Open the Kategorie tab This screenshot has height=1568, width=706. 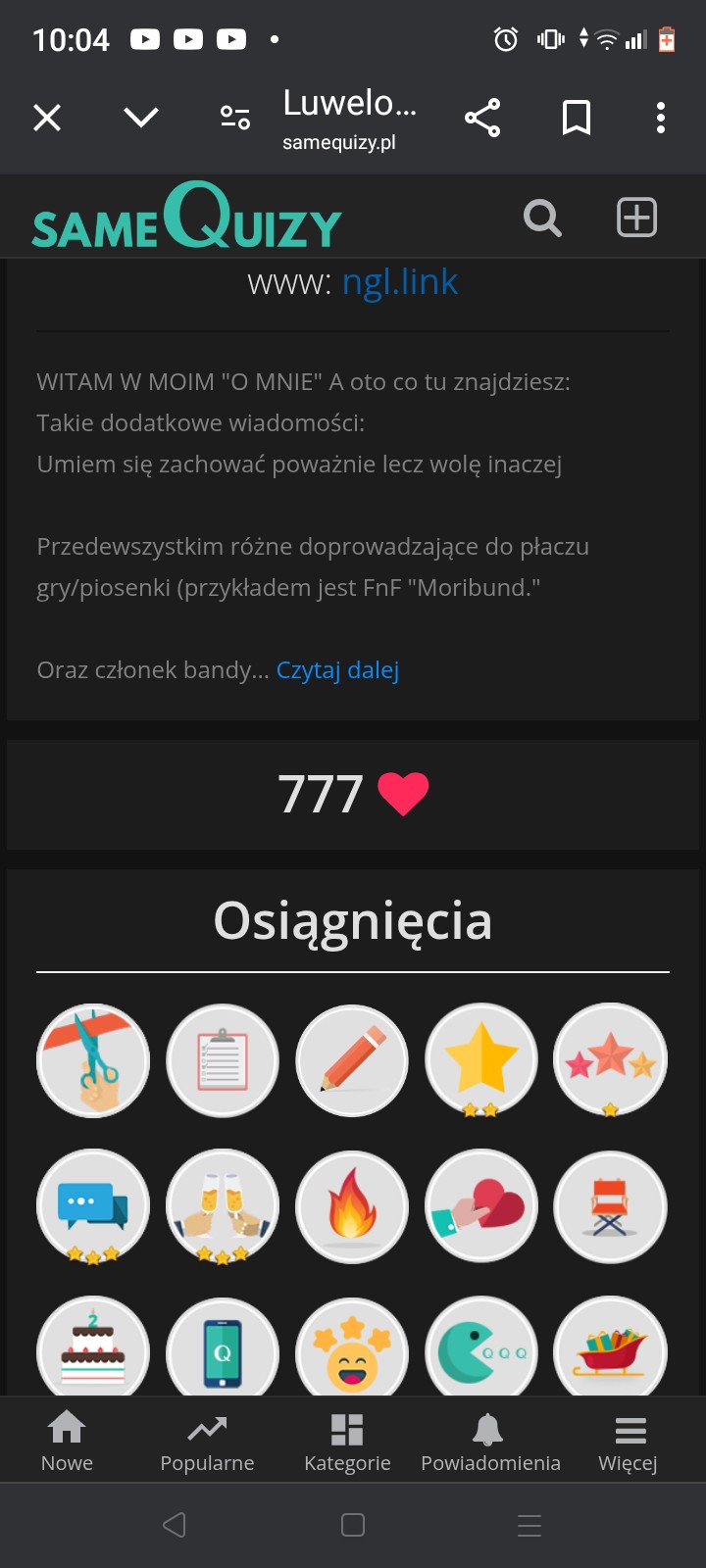click(x=347, y=1441)
